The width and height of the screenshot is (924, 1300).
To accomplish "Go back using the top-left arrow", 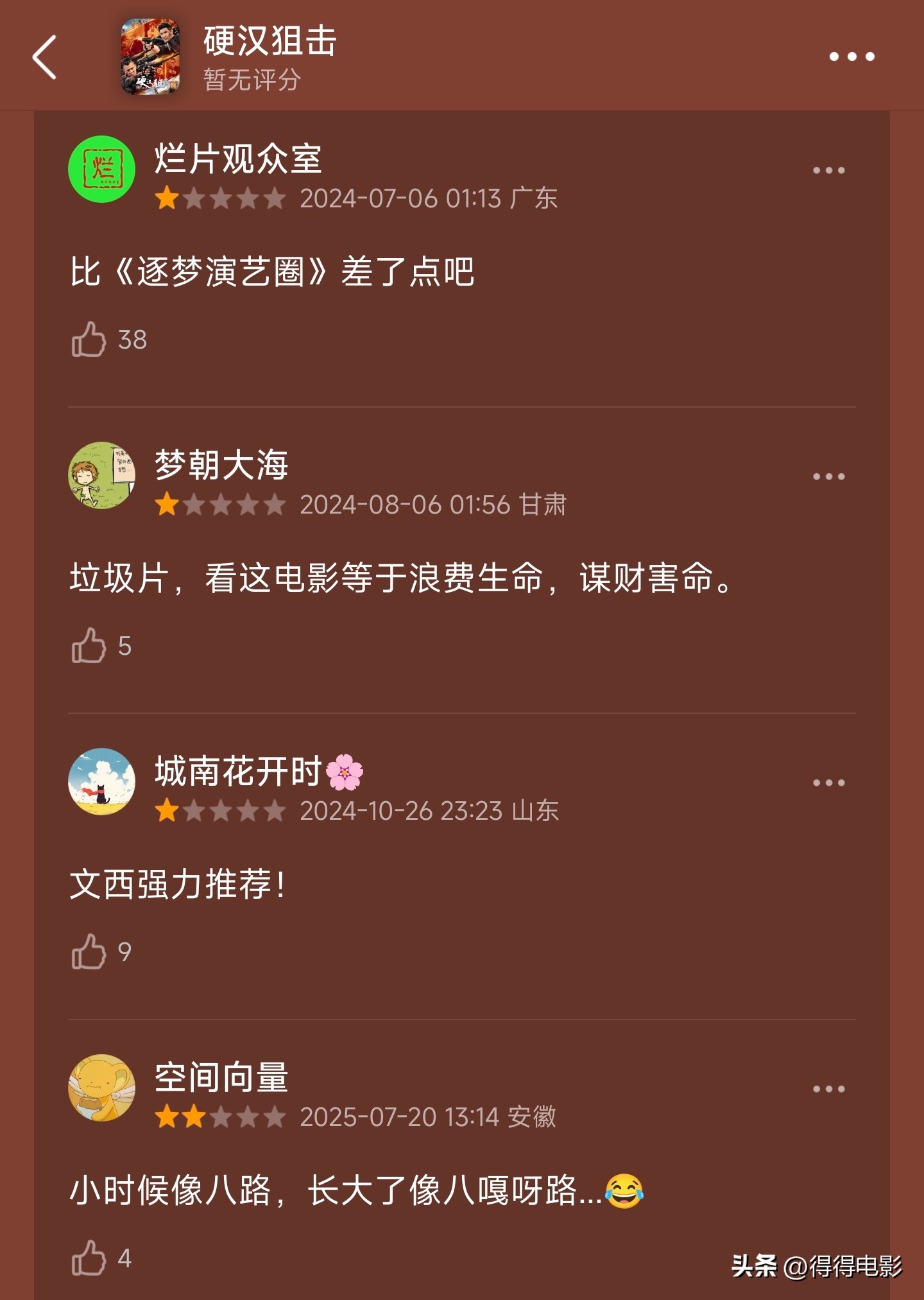I will [45, 58].
